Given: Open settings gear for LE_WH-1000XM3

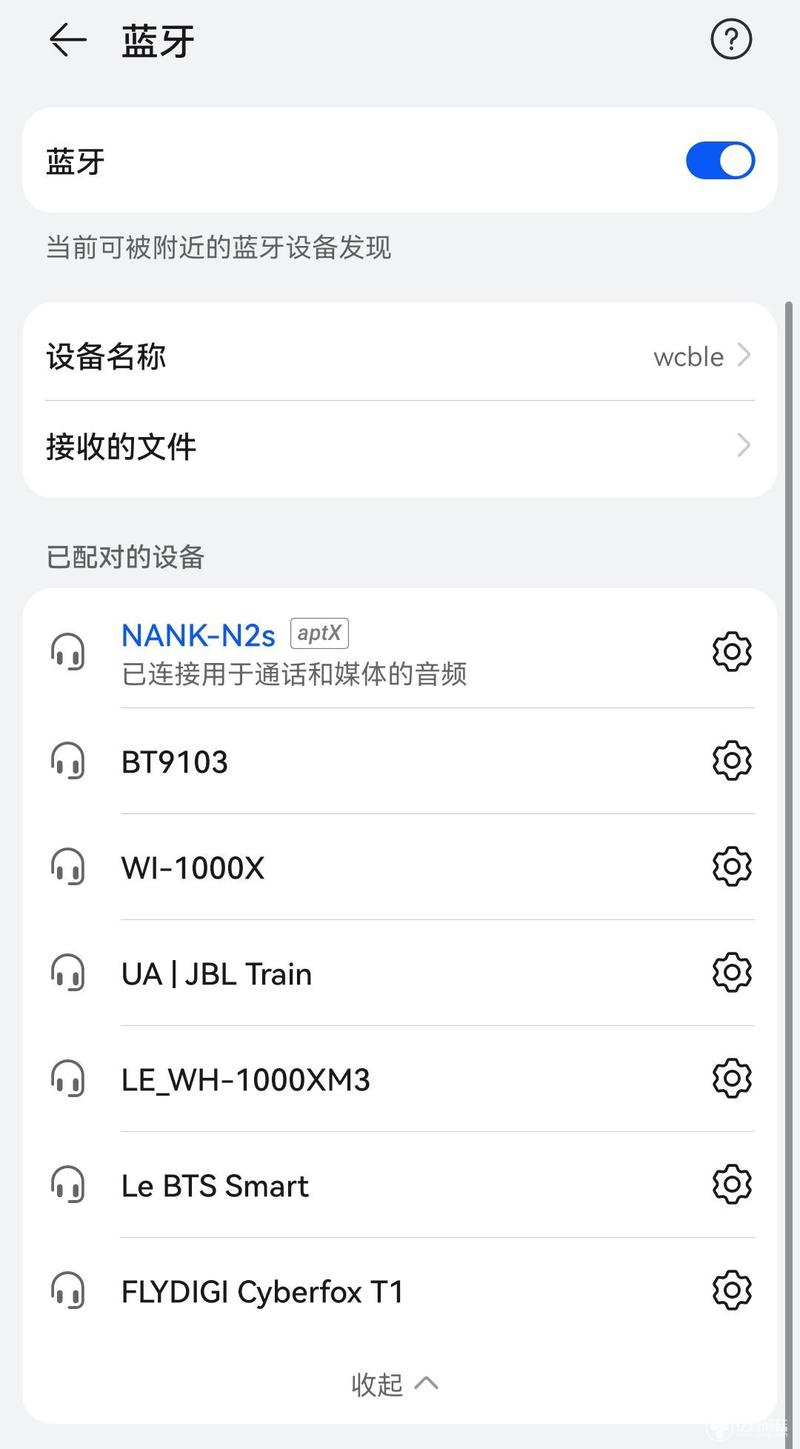Looking at the screenshot, I should pos(731,1078).
